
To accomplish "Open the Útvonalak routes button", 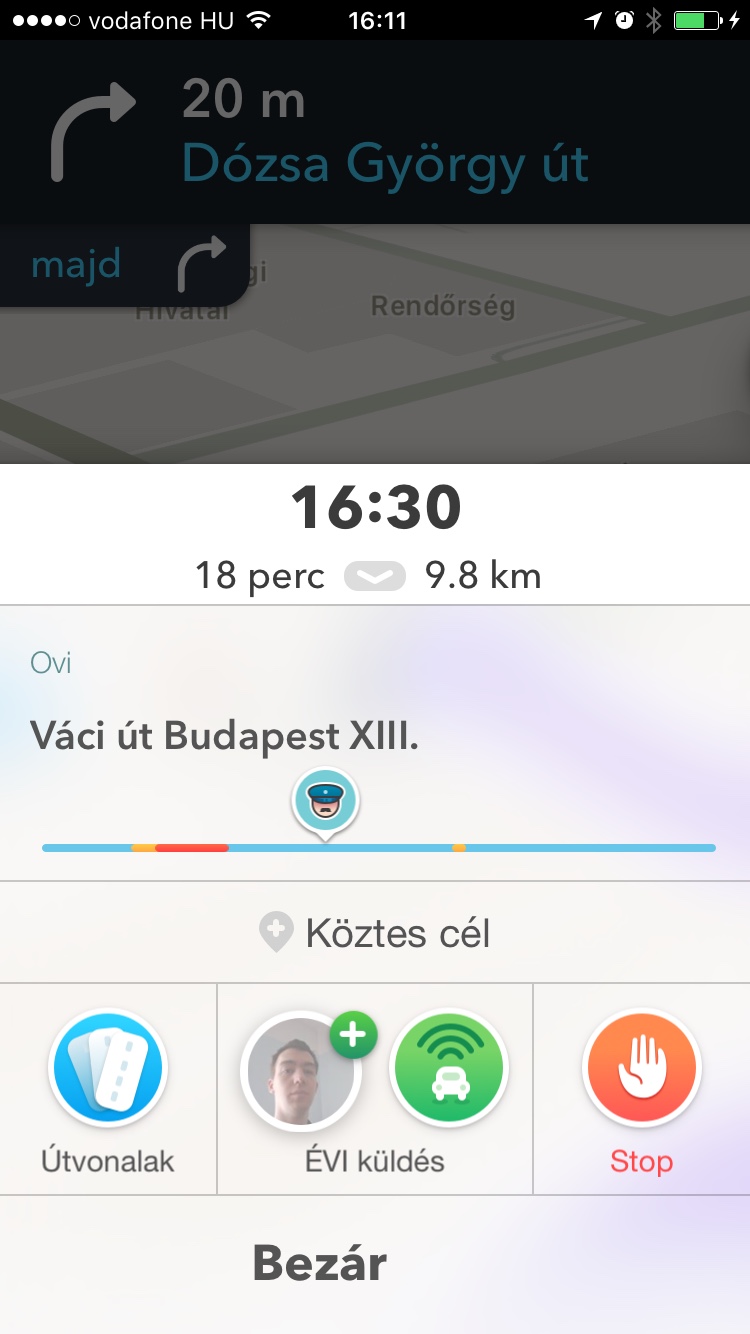I will pos(108,1069).
